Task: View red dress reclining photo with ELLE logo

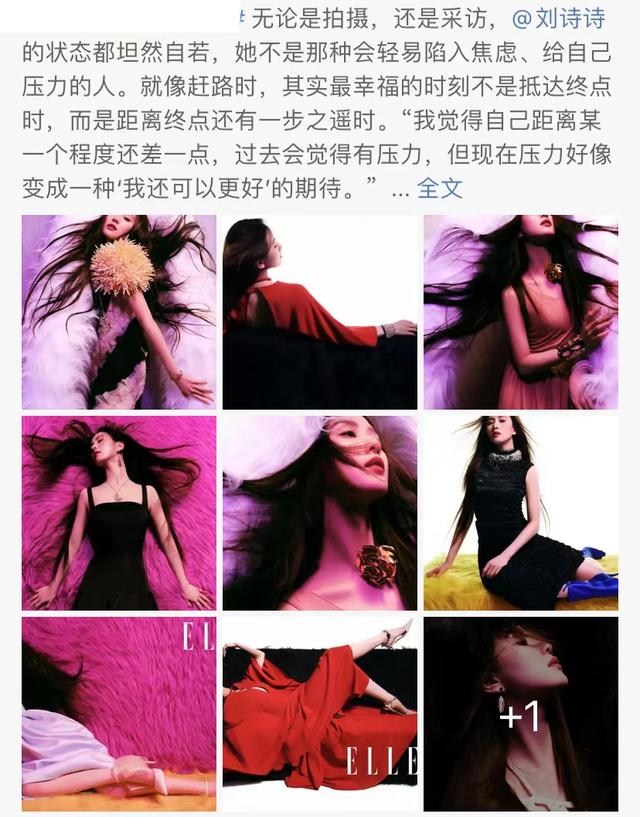Action: pyautogui.click(x=320, y=714)
